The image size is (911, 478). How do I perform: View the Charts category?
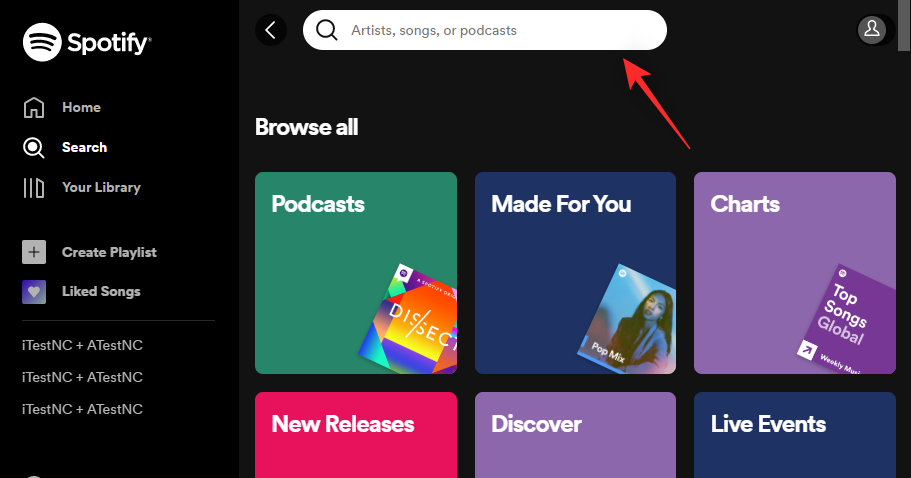[794, 272]
